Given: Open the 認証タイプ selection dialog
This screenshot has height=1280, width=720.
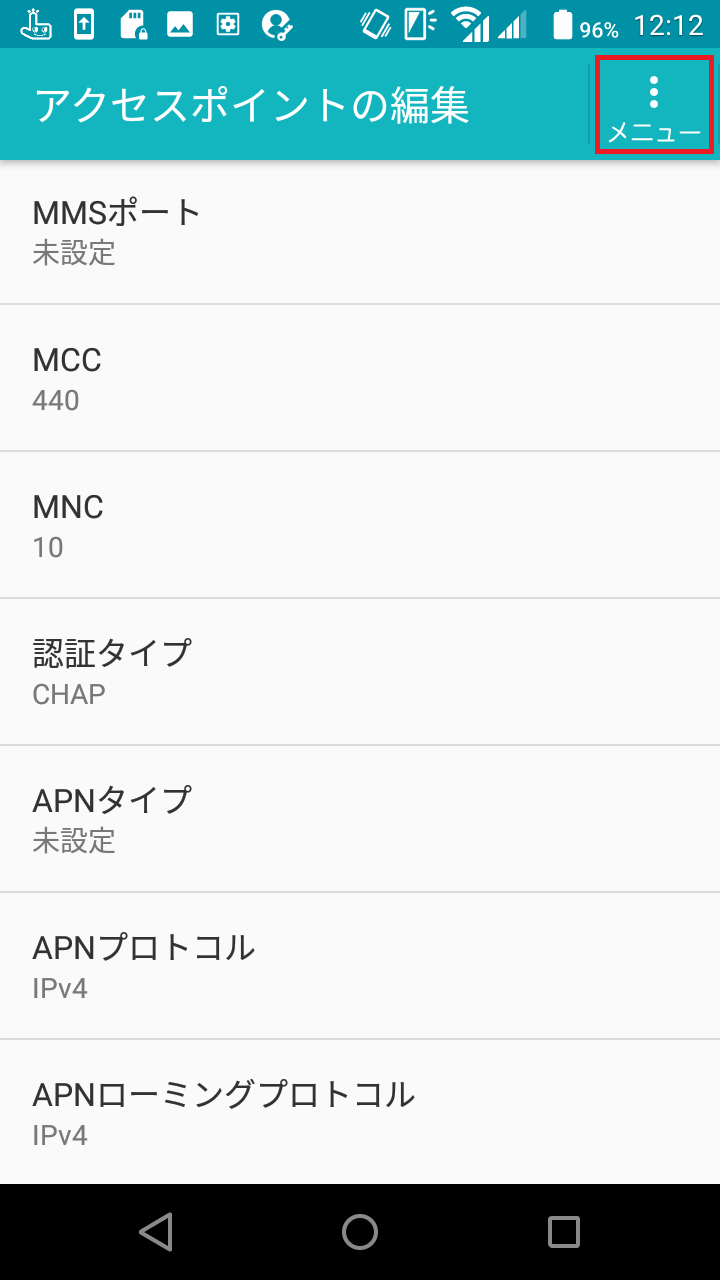Looking at the screenshot, I should 360,670.
